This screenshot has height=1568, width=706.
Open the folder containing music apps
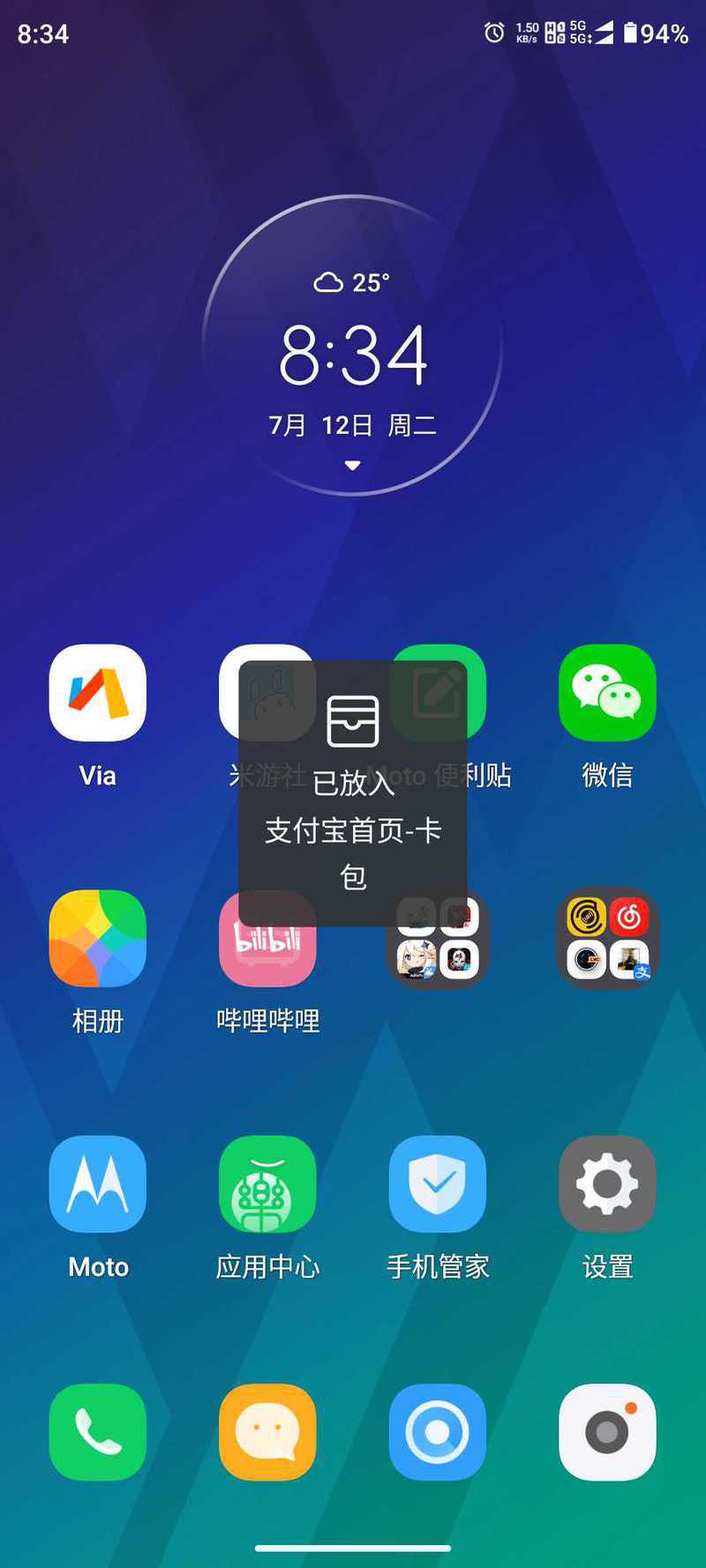[607, 938]
